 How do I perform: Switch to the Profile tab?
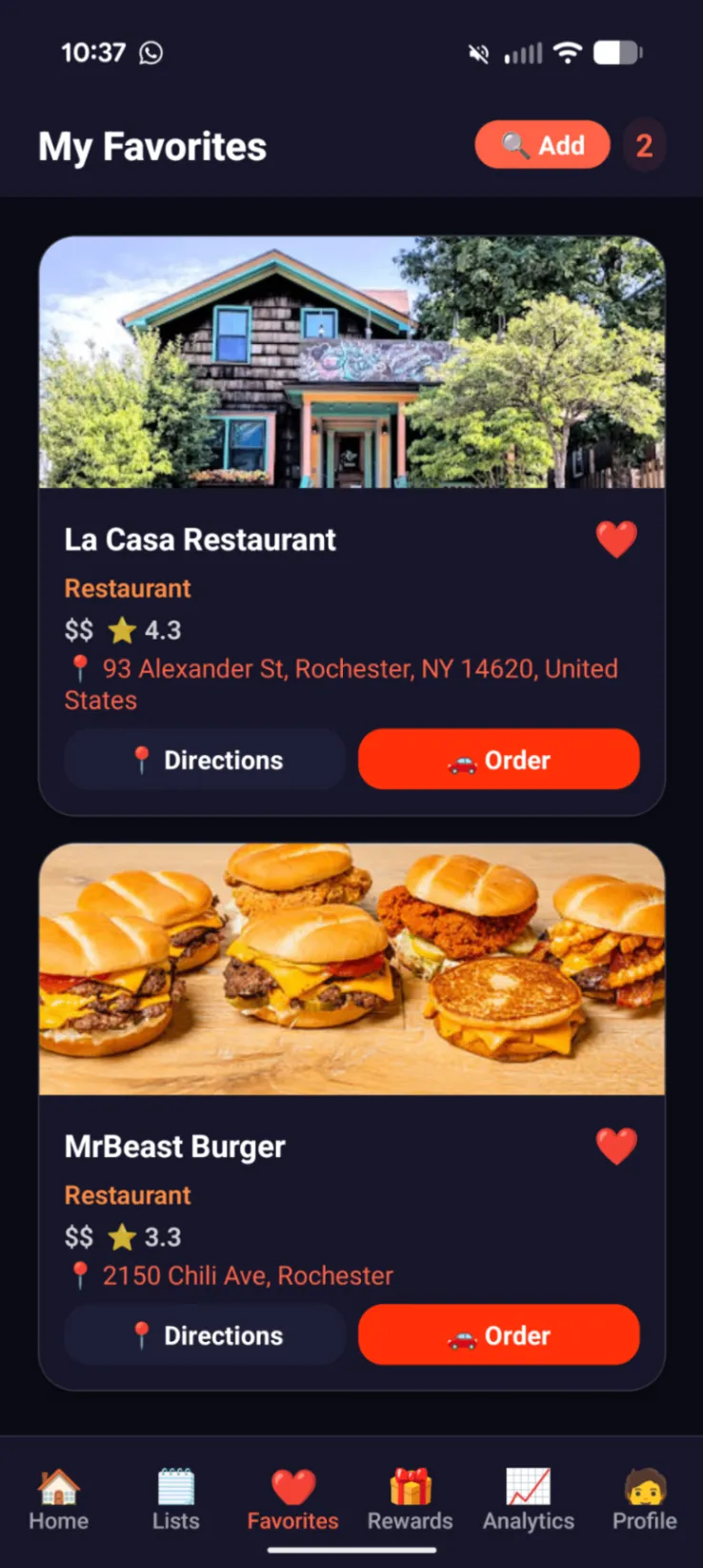(x=645, y=1500)
